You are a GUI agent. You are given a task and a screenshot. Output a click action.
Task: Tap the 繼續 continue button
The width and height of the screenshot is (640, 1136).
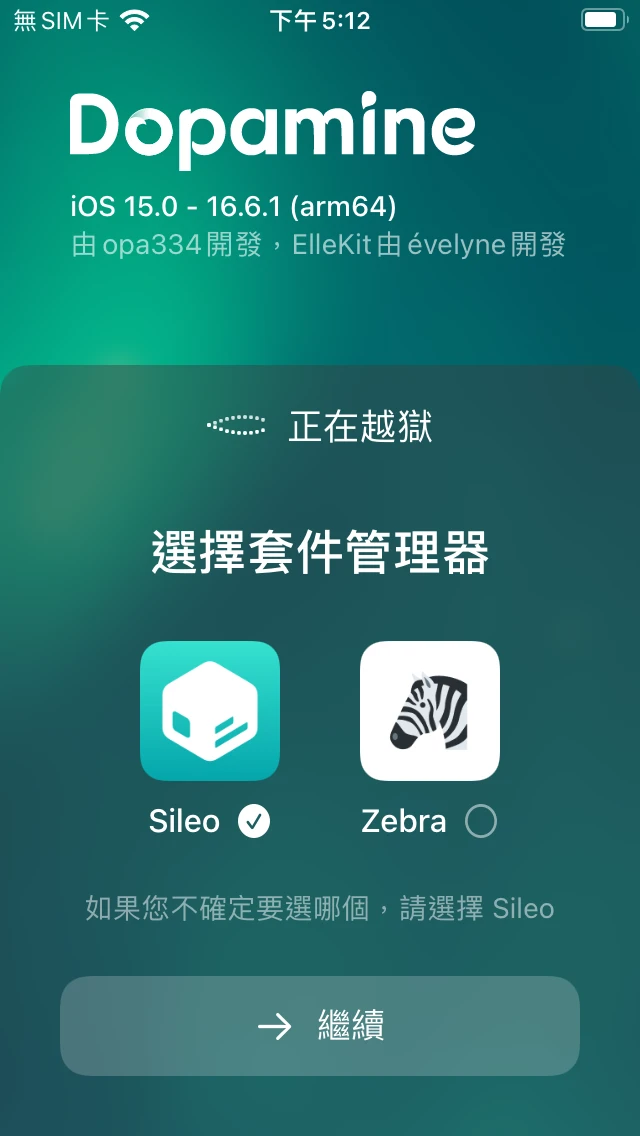tap(320, 1026)
